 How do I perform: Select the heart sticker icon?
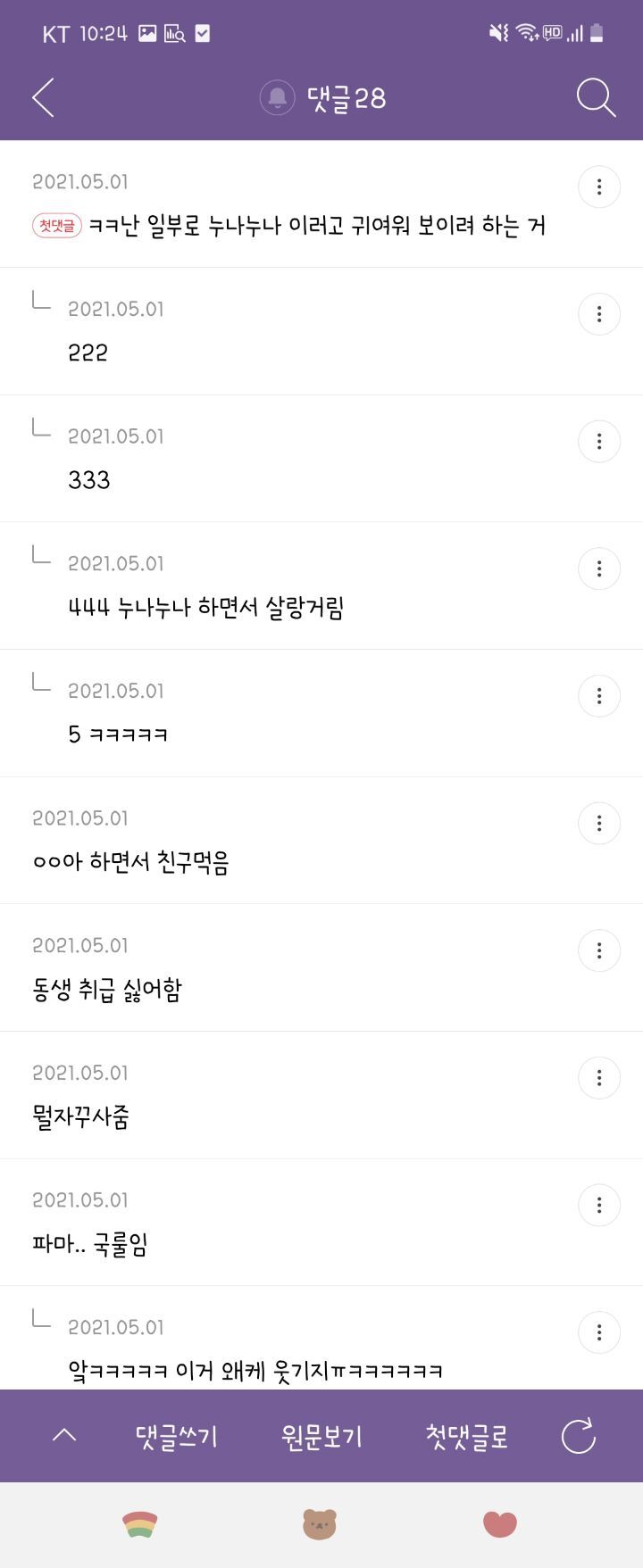(x=500, y=1524)
